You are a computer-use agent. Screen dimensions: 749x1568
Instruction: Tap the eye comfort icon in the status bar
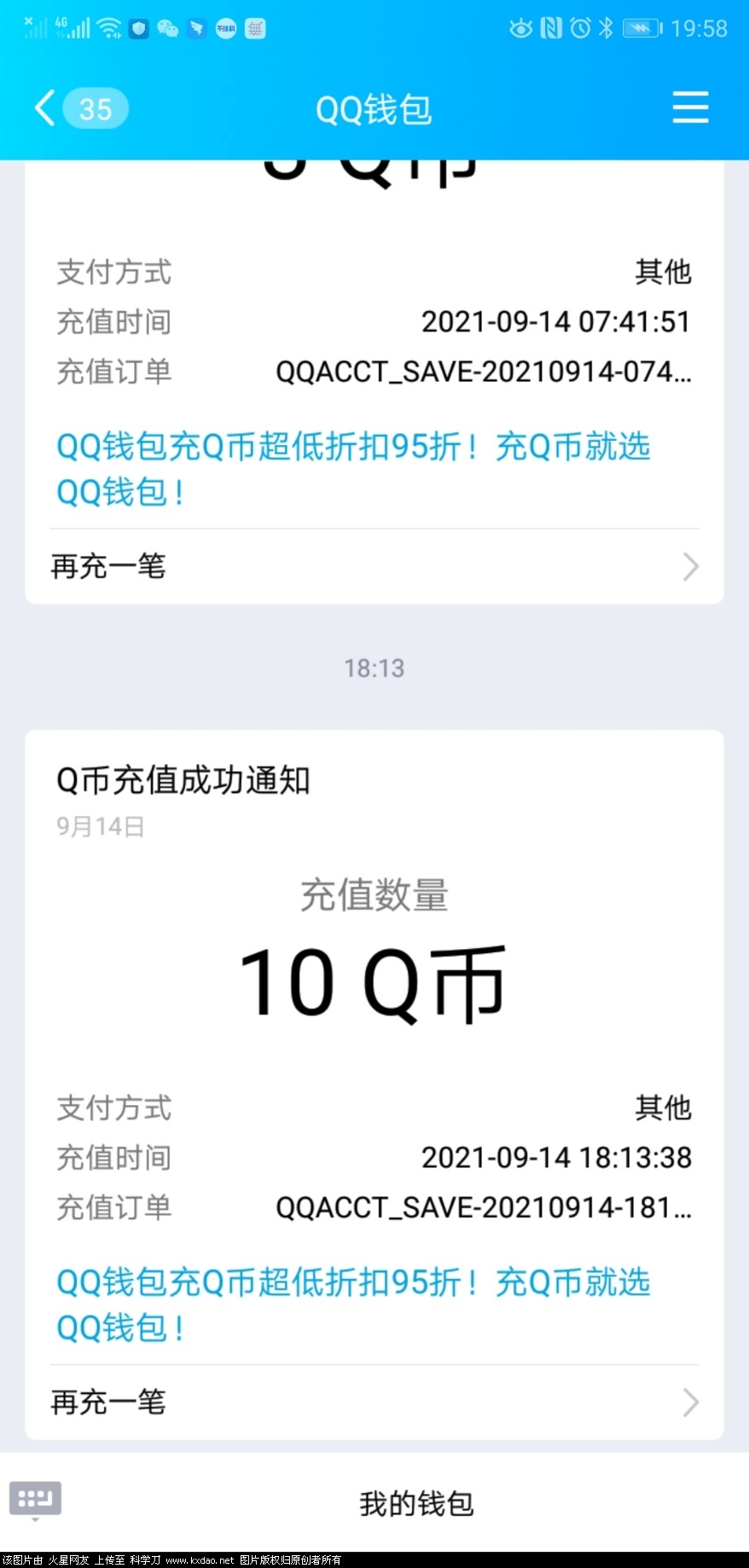click(x=520, y=28)
